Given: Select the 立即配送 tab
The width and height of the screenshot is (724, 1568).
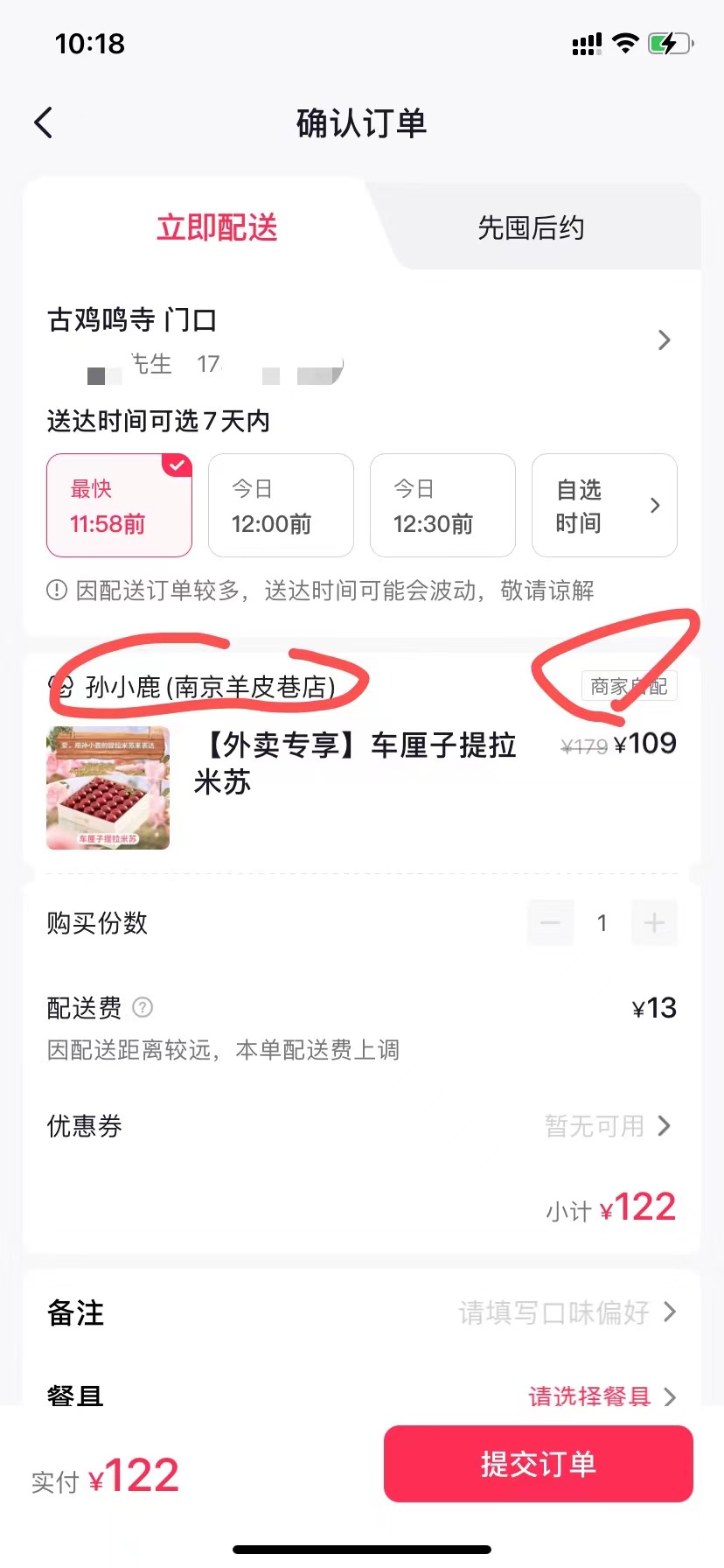Looking at the screenshot, I should point(217,228).
